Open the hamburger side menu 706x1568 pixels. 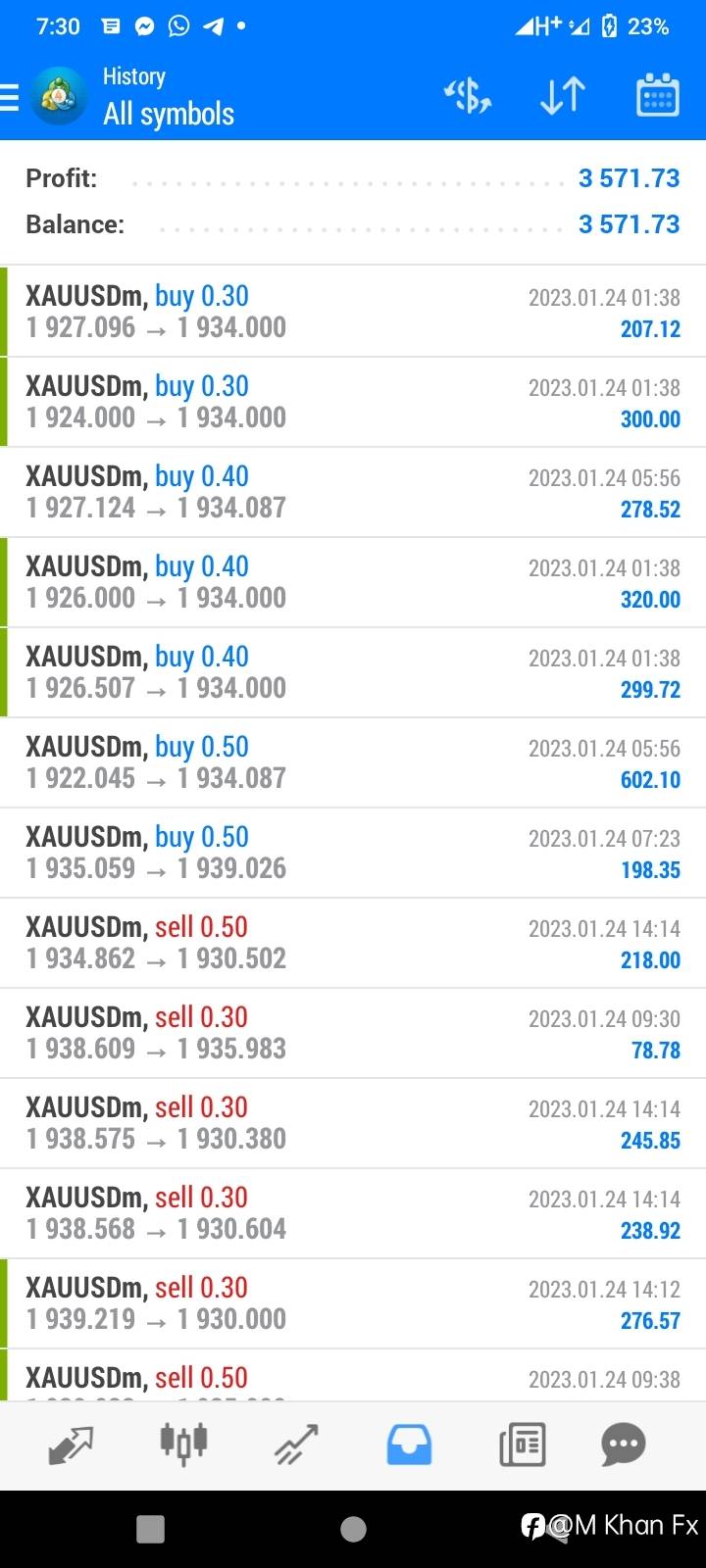pyautogui.click(x=10, y=97)
